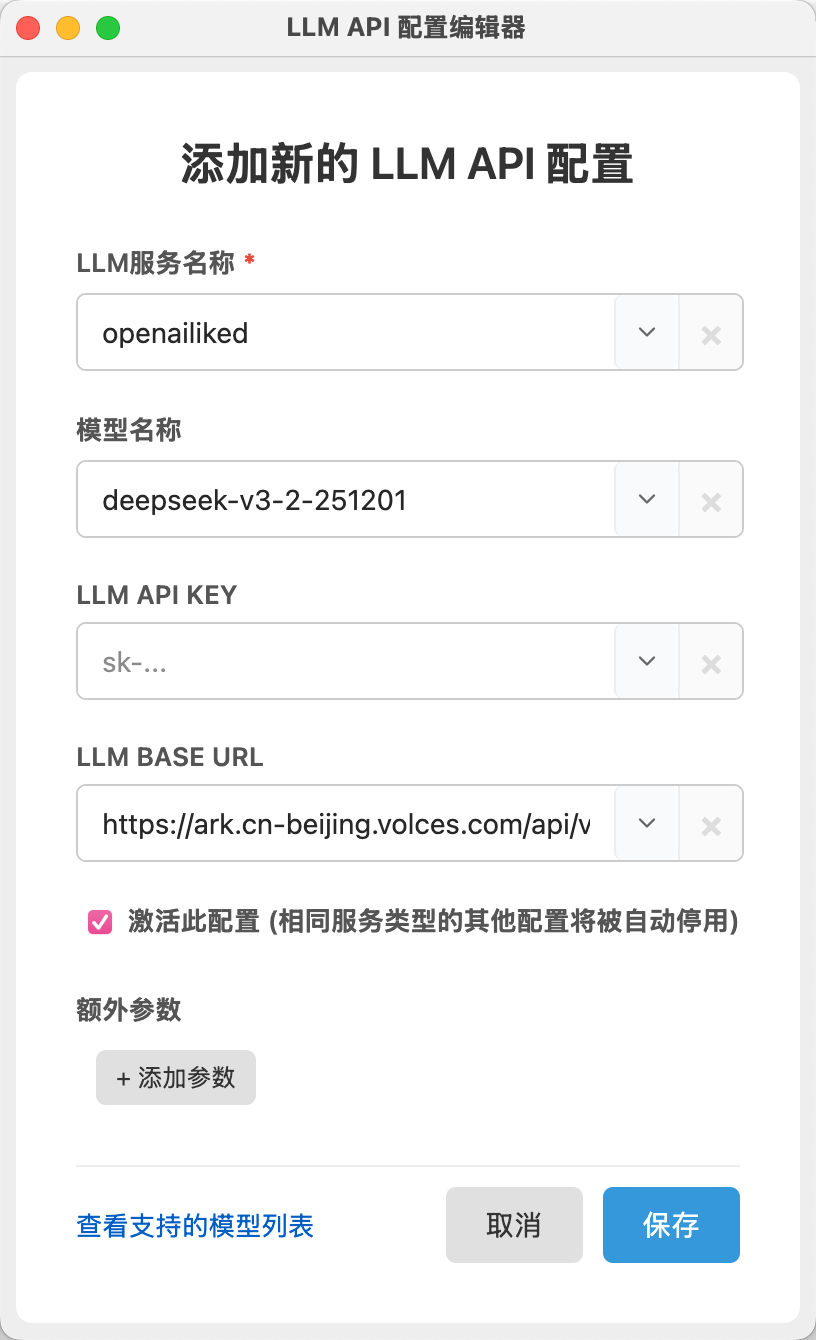Viewport: 816px width, 1340px height.
Task: Disable the 激活此配置 checkbox
Action: click(99, 922)
